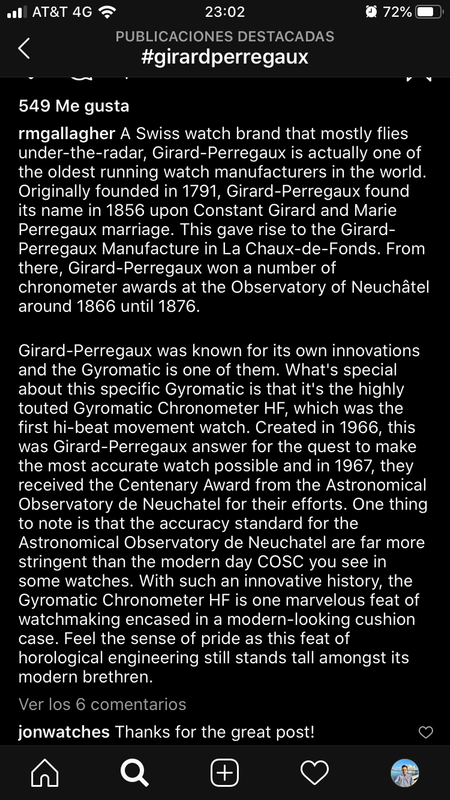The width and height of the screenshot is (450, 800).
Task: Open the 549 Me gusta likes list
Action: click(73, 106)
